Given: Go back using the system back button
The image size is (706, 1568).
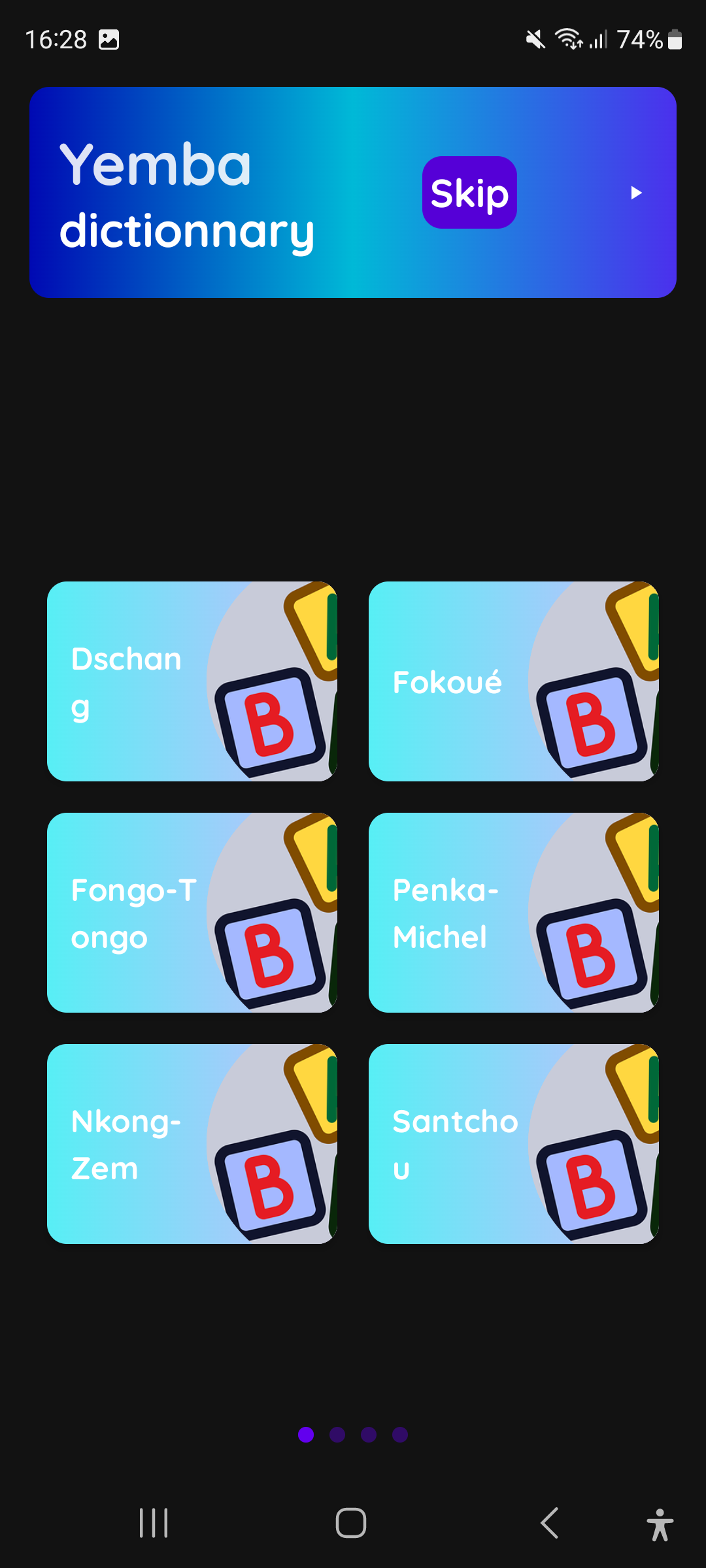Looking at the screenshot, I should tap(550, 1523).
